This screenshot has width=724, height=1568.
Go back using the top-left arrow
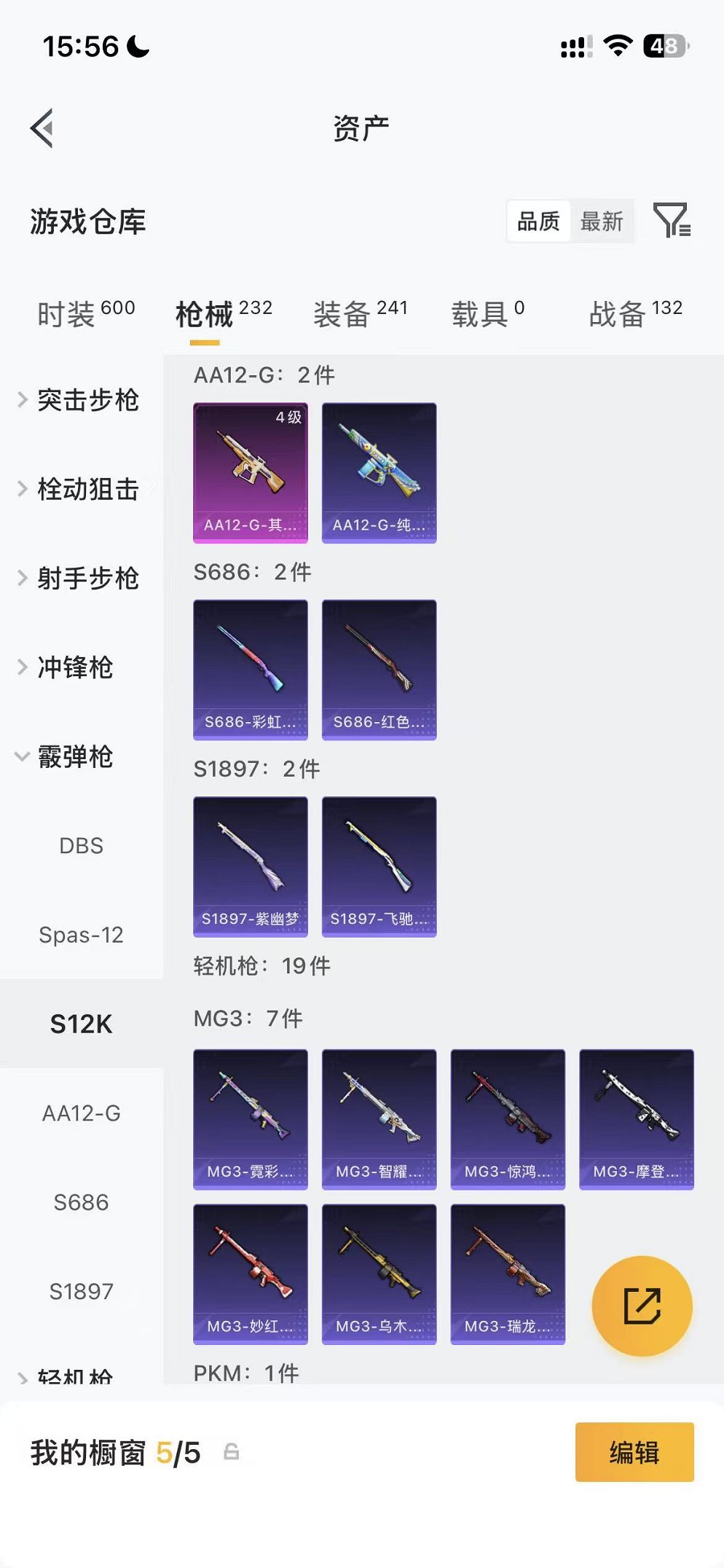tap(42, 128)
